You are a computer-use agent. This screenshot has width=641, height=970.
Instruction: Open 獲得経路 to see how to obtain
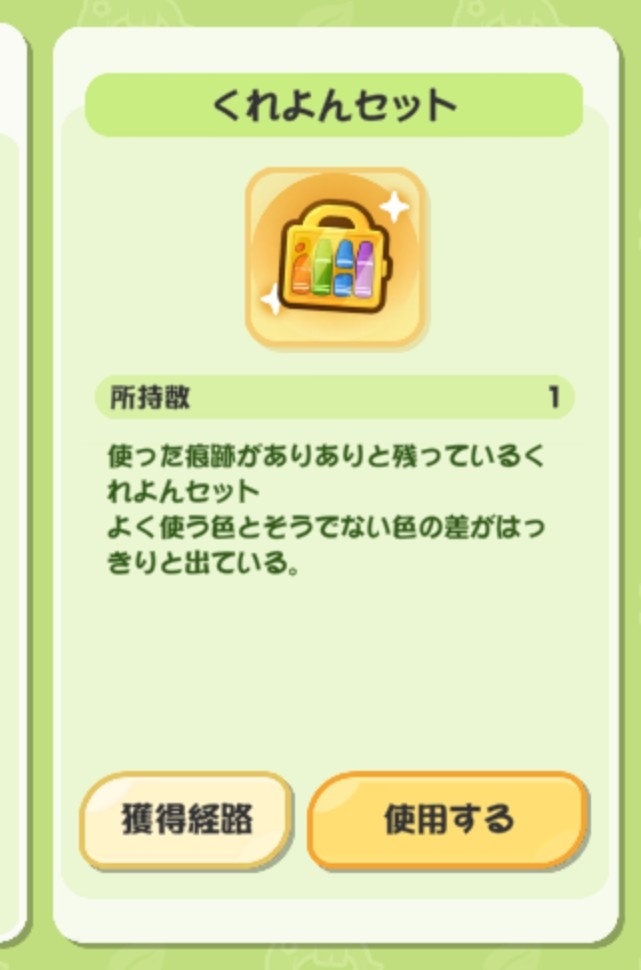[186, 819]
